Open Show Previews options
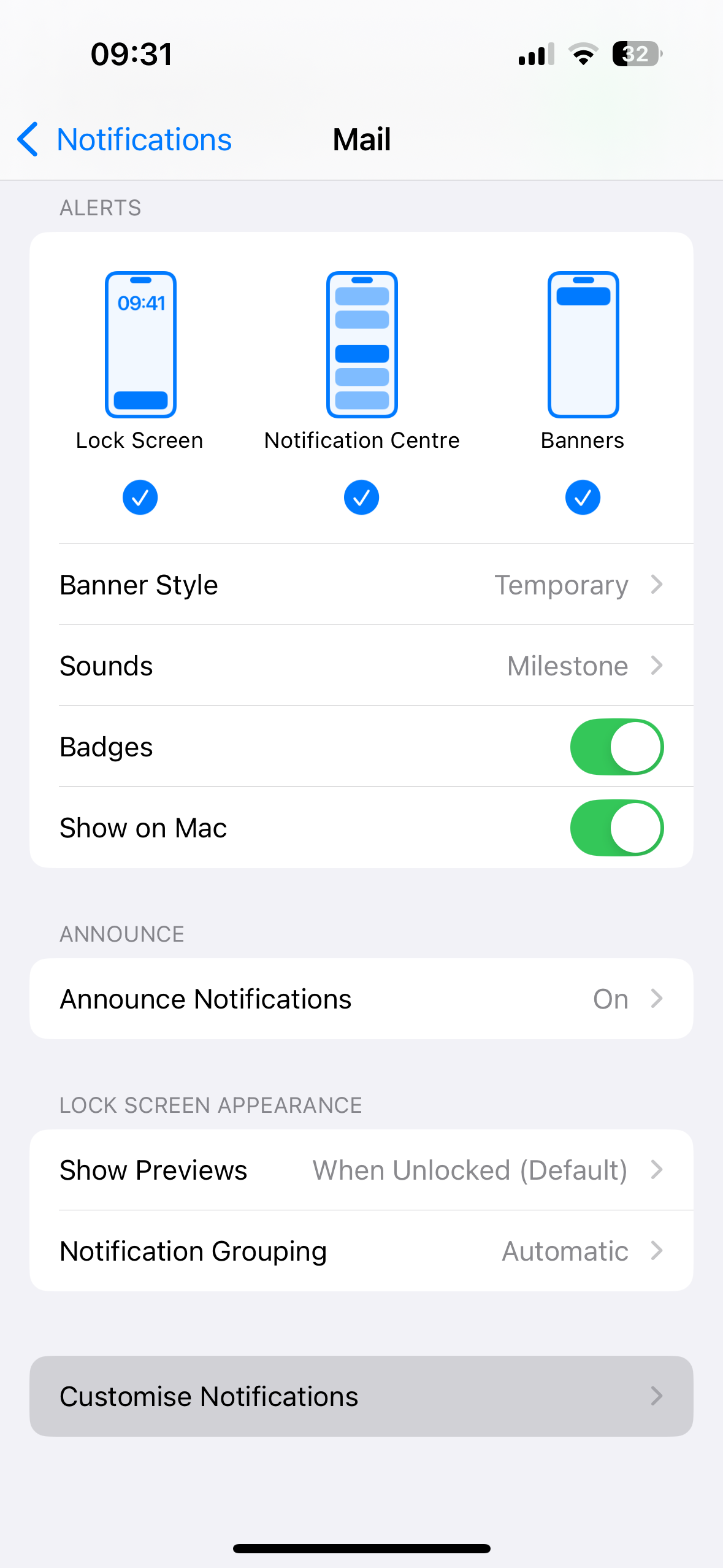Screen dimensions: 723x1568 (x=361, y=1170)
